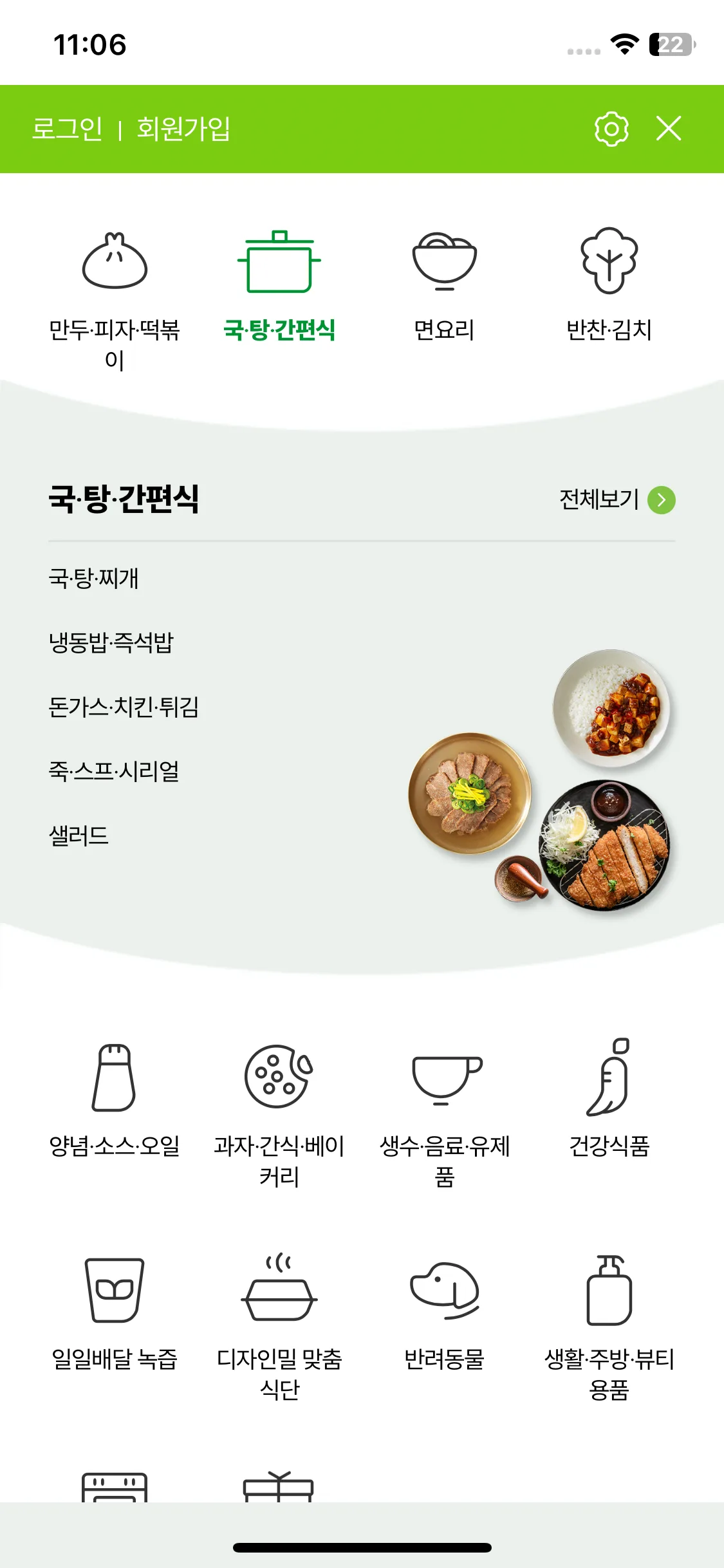Image resolution: width=724 pixels, height=1568 pixels.
Task: Select 일일배달 녹즙 category
Action: [x=115, y=1313]
